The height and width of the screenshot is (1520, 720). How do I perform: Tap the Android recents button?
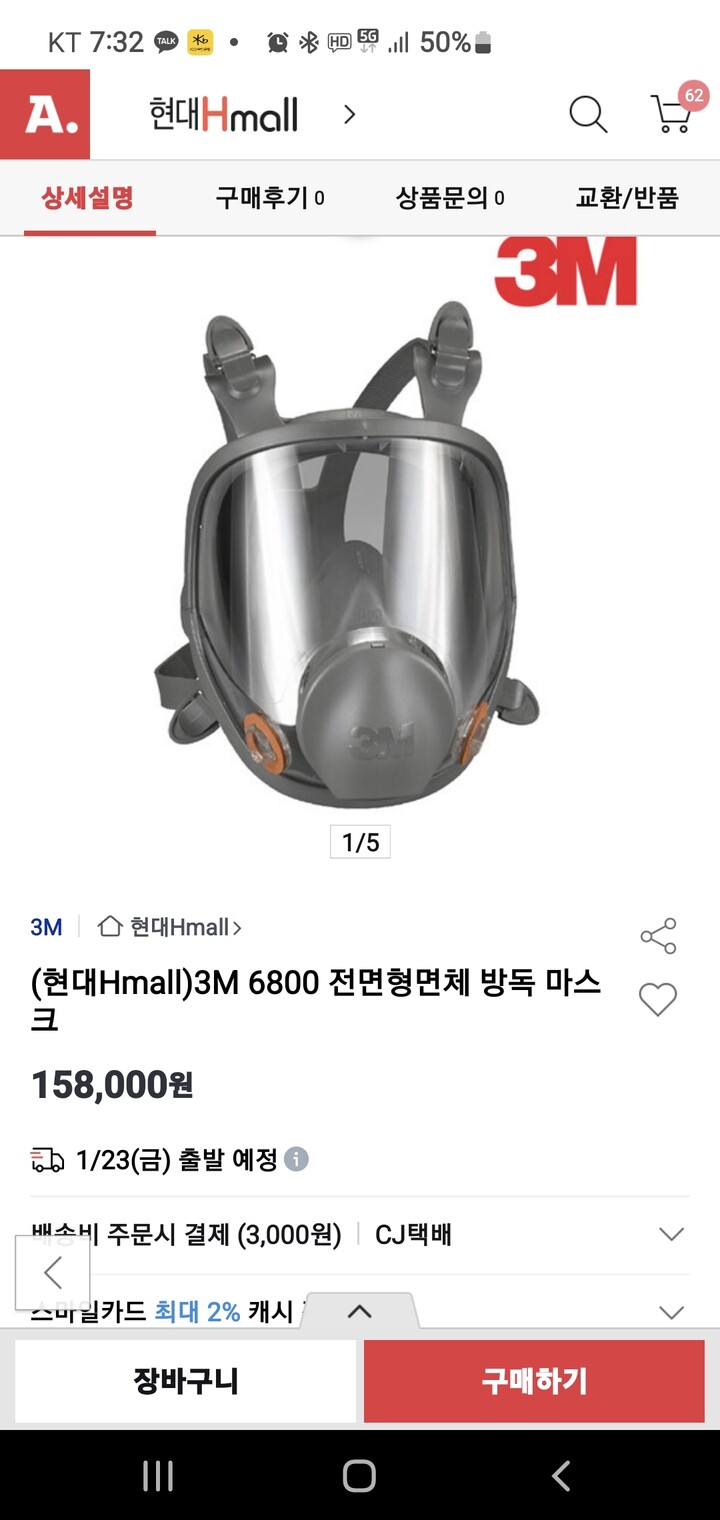click(x=158, y=1475)
